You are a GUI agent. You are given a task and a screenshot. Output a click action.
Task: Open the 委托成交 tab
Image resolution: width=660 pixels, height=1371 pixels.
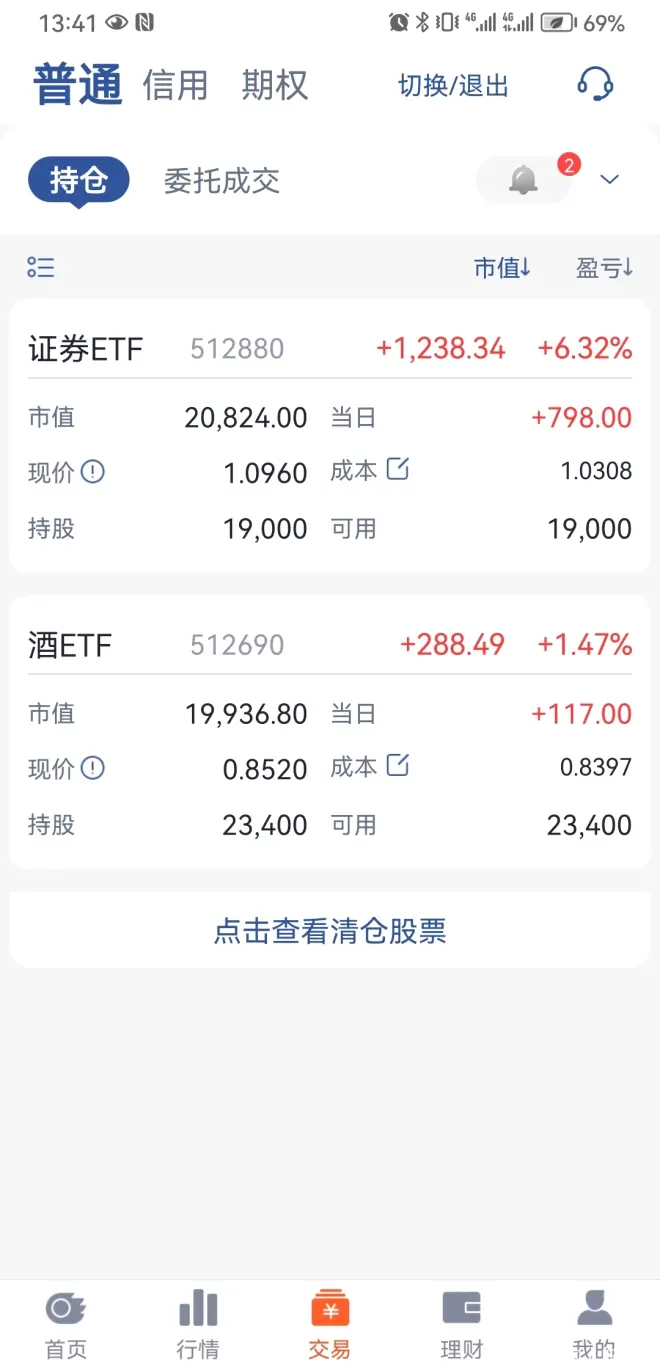(x=221, y=181)
